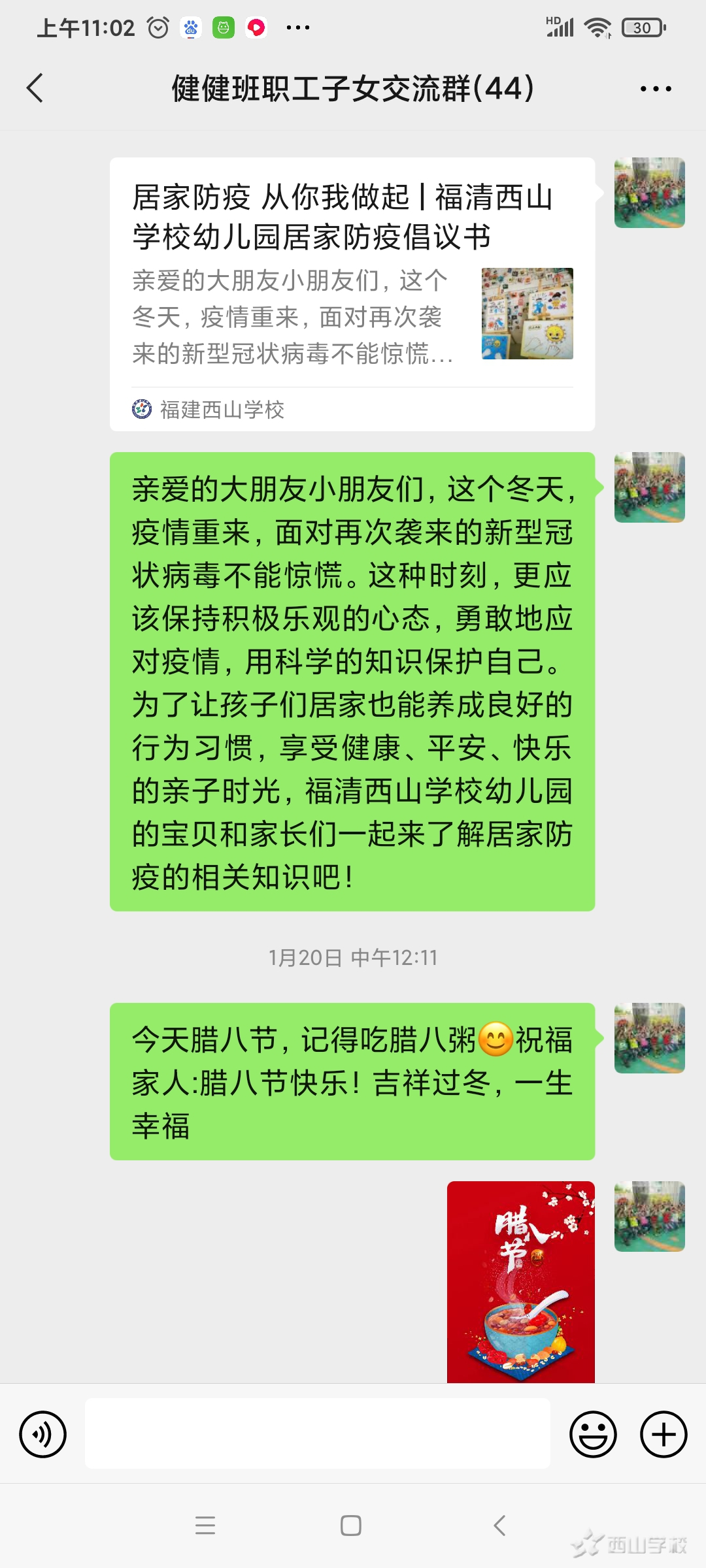Switch to voice message input
Viewport: 706px width, 1568px height.
coord(43,1435)
